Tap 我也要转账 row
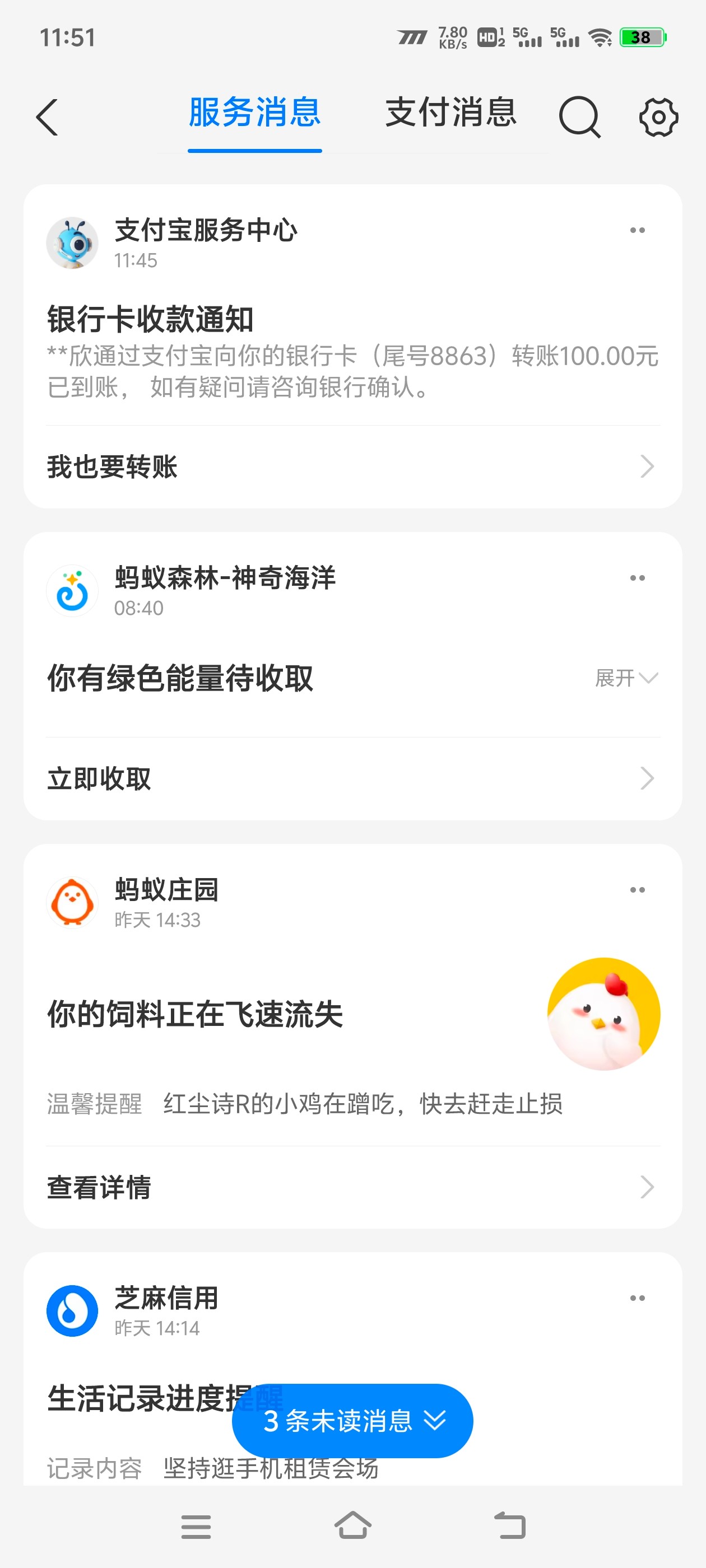Viewport: 706px width, 1568px height. tap(352, 467)
